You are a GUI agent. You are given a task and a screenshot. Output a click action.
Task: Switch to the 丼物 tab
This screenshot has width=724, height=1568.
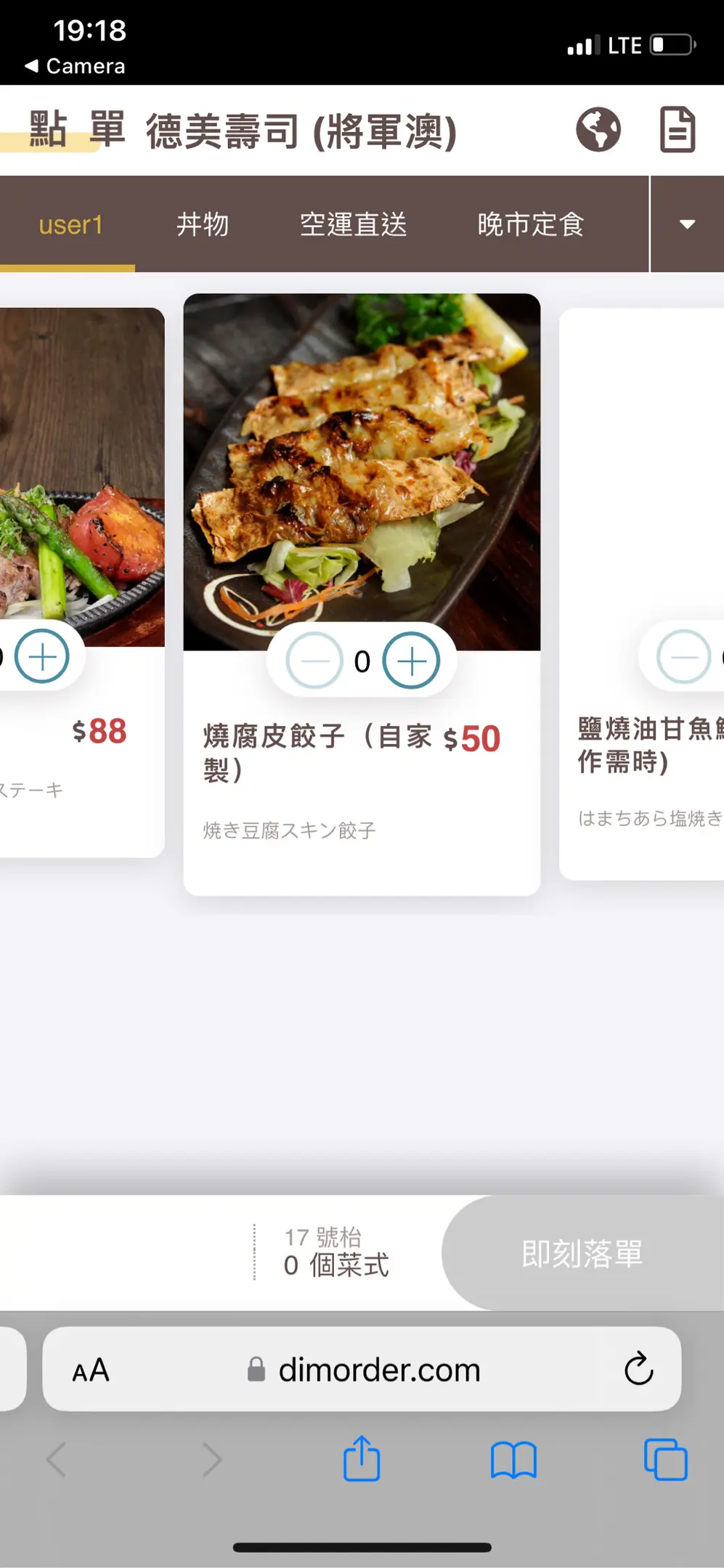[x=203, y=224]
